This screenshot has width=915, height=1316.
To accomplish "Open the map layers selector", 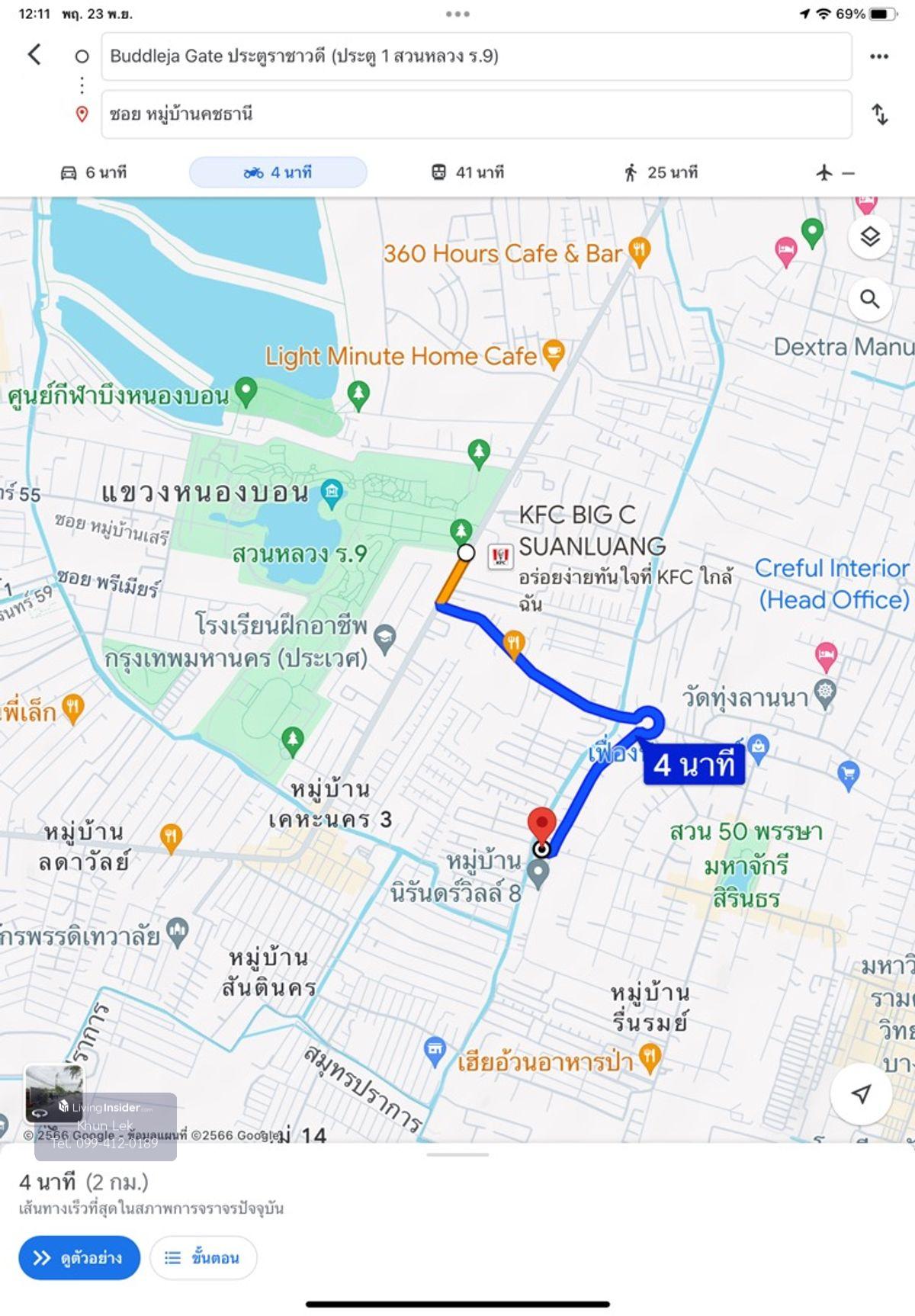I will (870, 237).
